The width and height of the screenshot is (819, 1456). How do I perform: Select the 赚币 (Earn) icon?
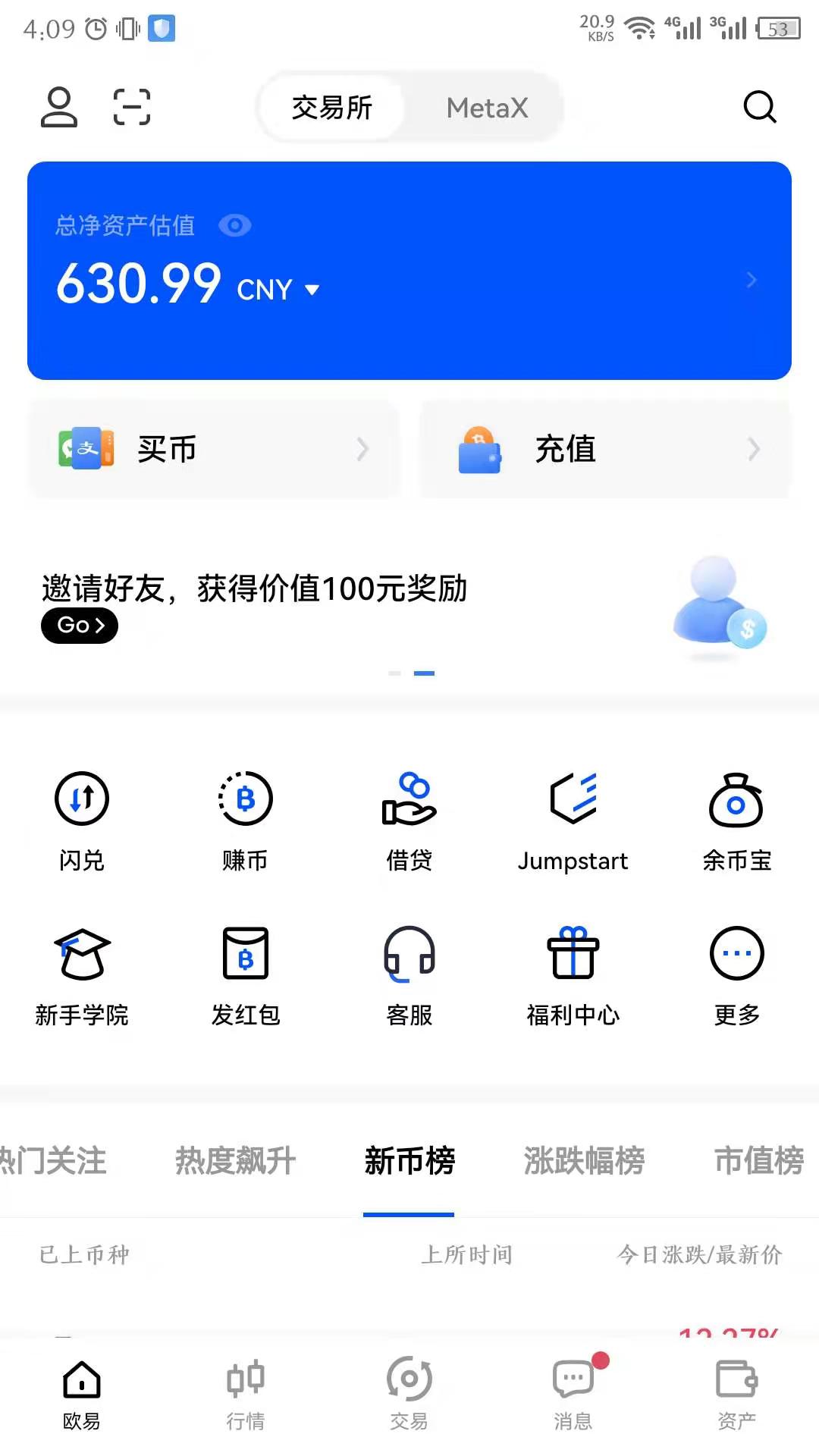[x=245, y=819]
